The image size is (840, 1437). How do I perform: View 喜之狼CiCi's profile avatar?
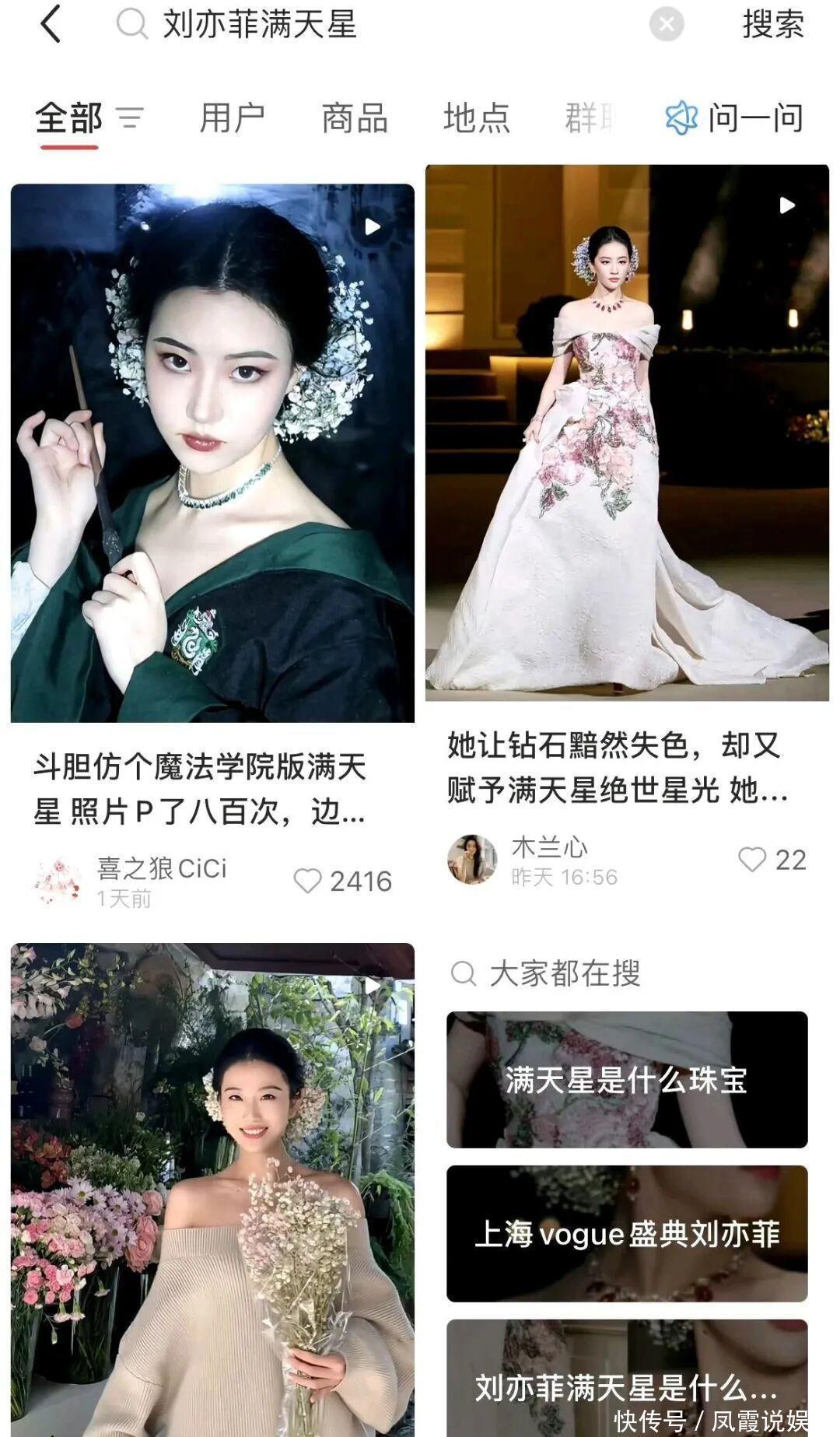tap(59, 882)
